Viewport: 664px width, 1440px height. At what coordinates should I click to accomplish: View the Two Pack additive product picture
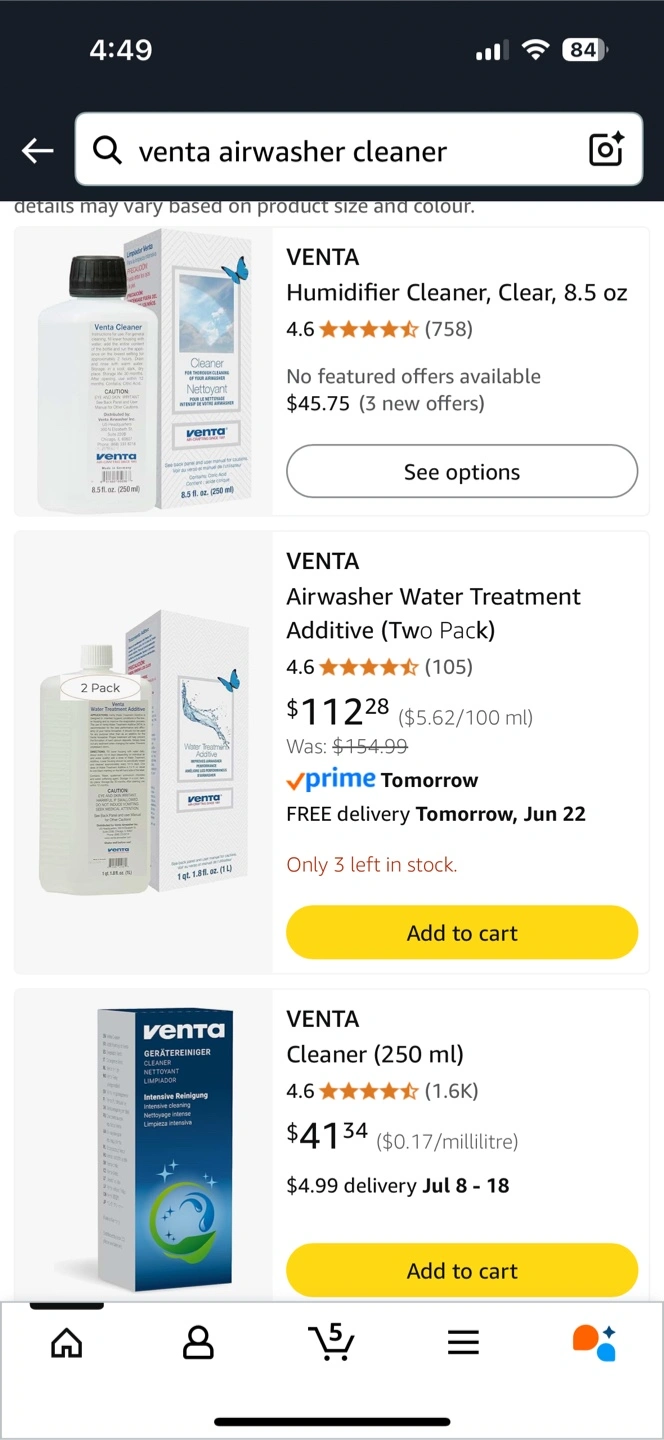pos(143,752)
